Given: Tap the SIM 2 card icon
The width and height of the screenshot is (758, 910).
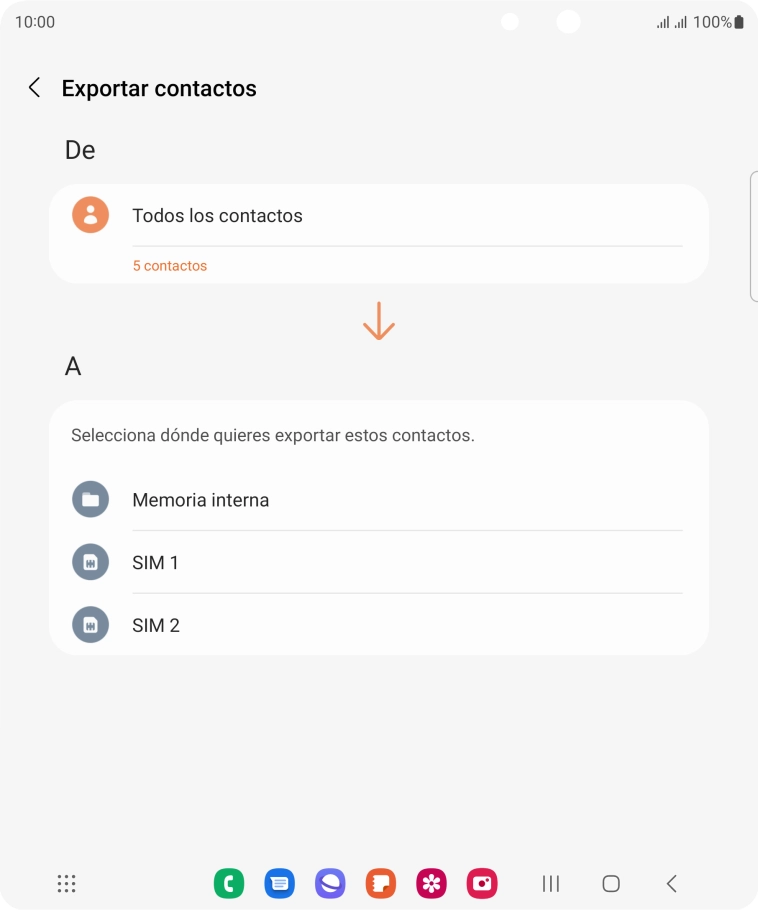Looking at the screenshot, I should (90, 625).
